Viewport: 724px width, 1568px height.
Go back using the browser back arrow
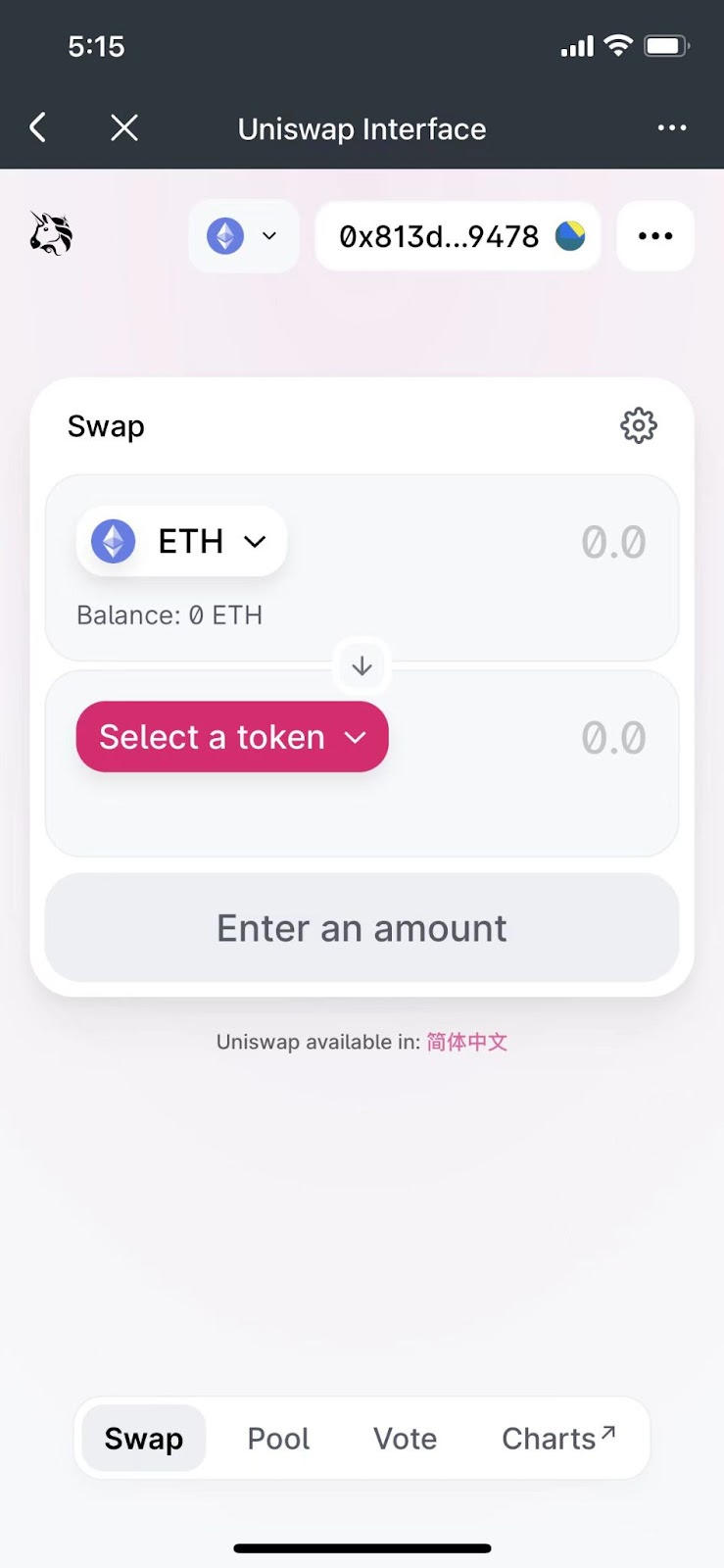point(38,127)
